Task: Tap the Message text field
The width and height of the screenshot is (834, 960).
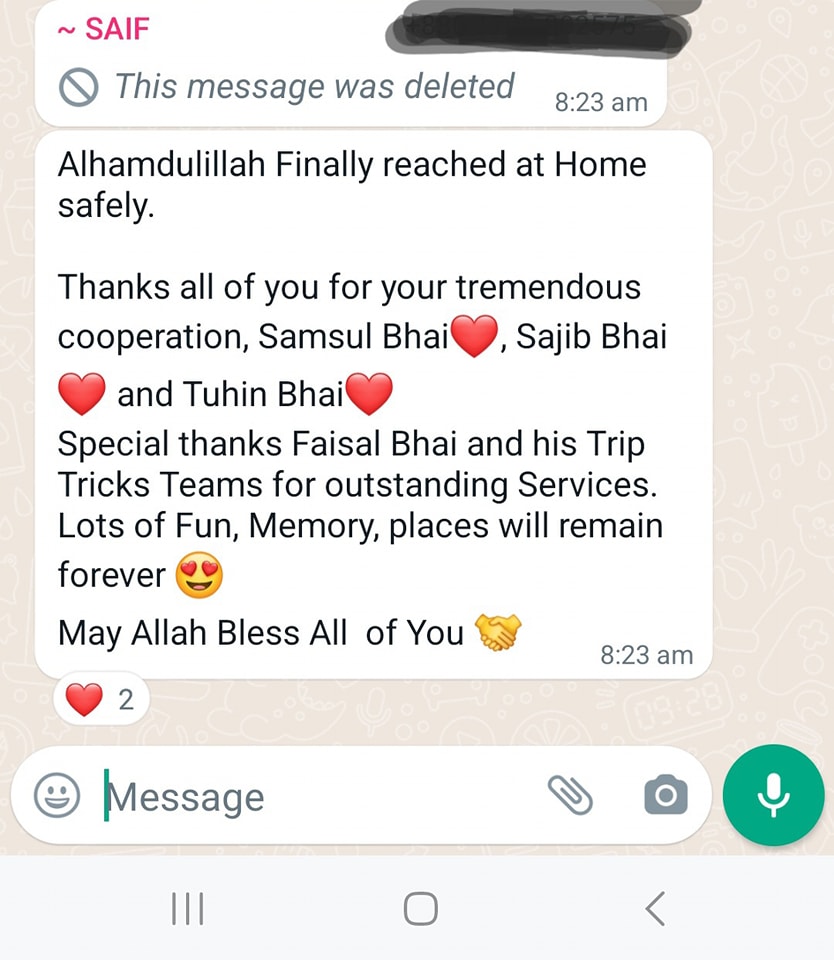Action: [320, 797]
